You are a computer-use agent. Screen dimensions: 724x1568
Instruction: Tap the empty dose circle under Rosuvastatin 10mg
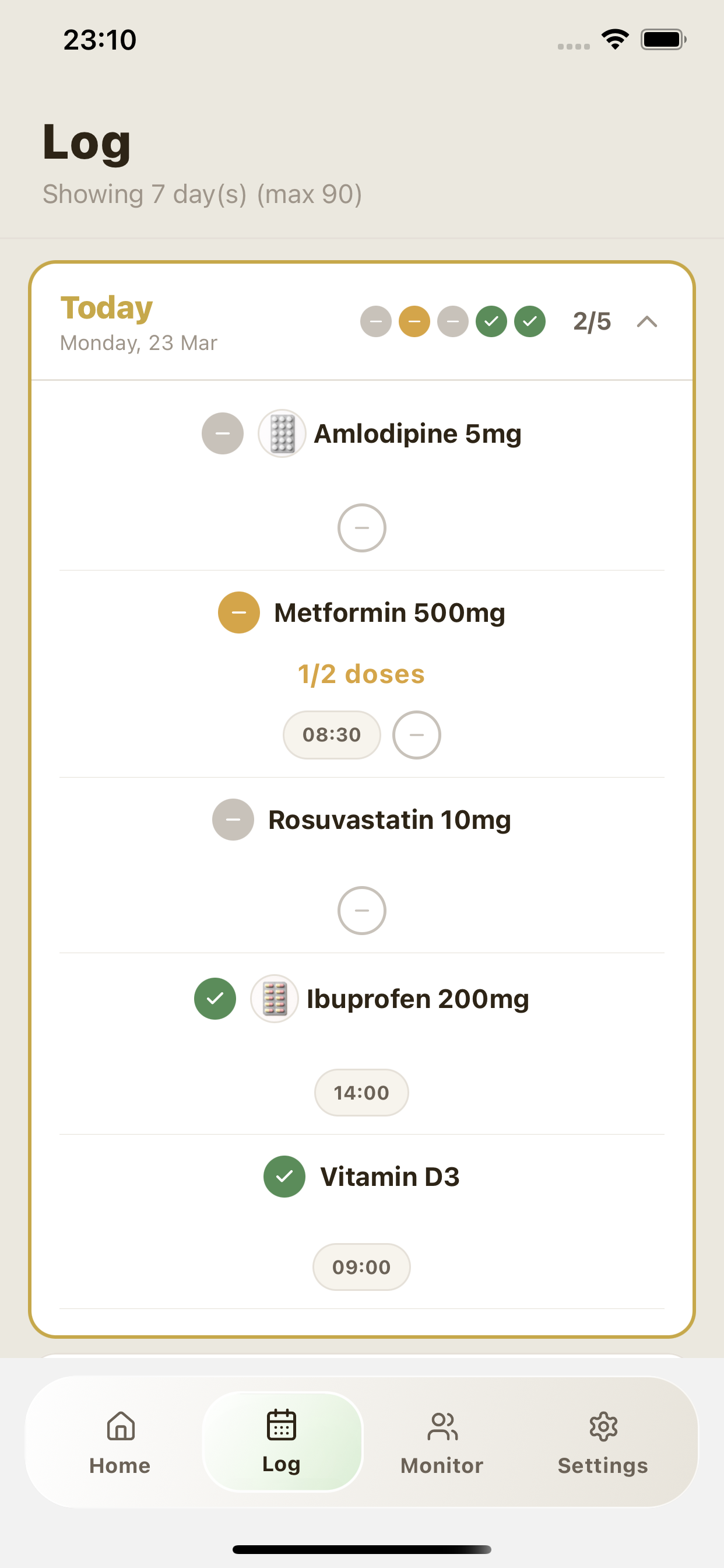[x=361, y=910]
